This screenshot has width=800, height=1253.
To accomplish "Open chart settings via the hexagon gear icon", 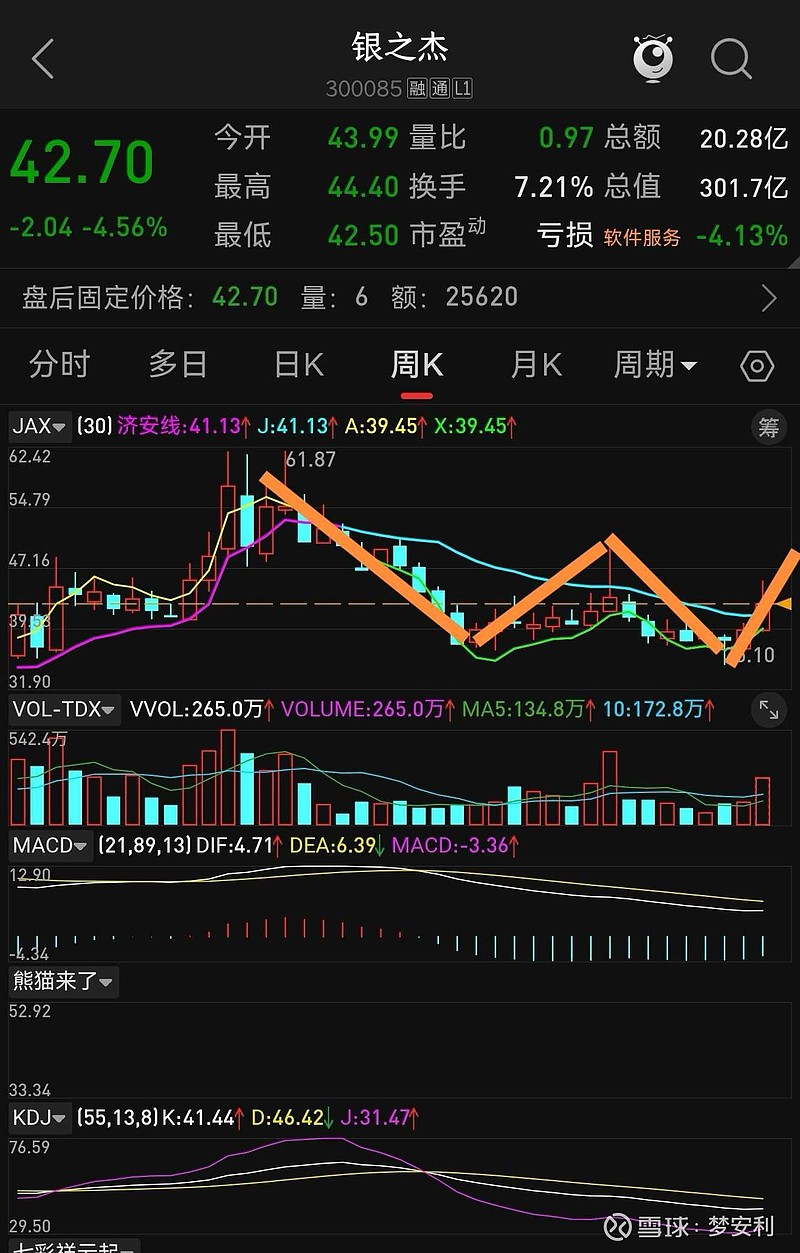I will point(756,366).
